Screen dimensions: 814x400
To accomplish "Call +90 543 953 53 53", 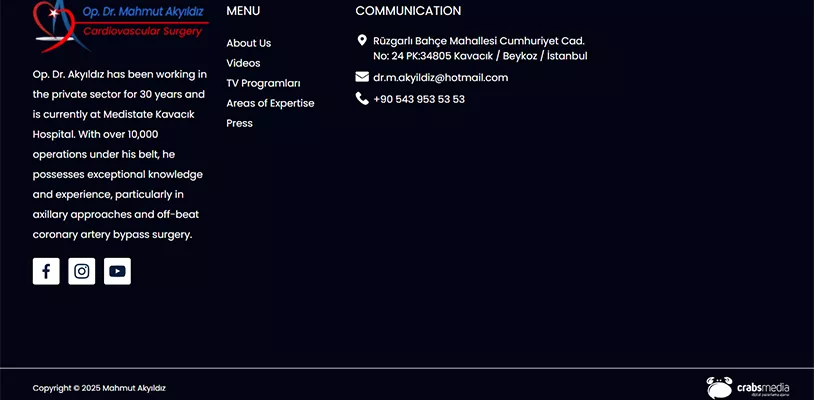I will pyautogui.click(x=418, y=99).
